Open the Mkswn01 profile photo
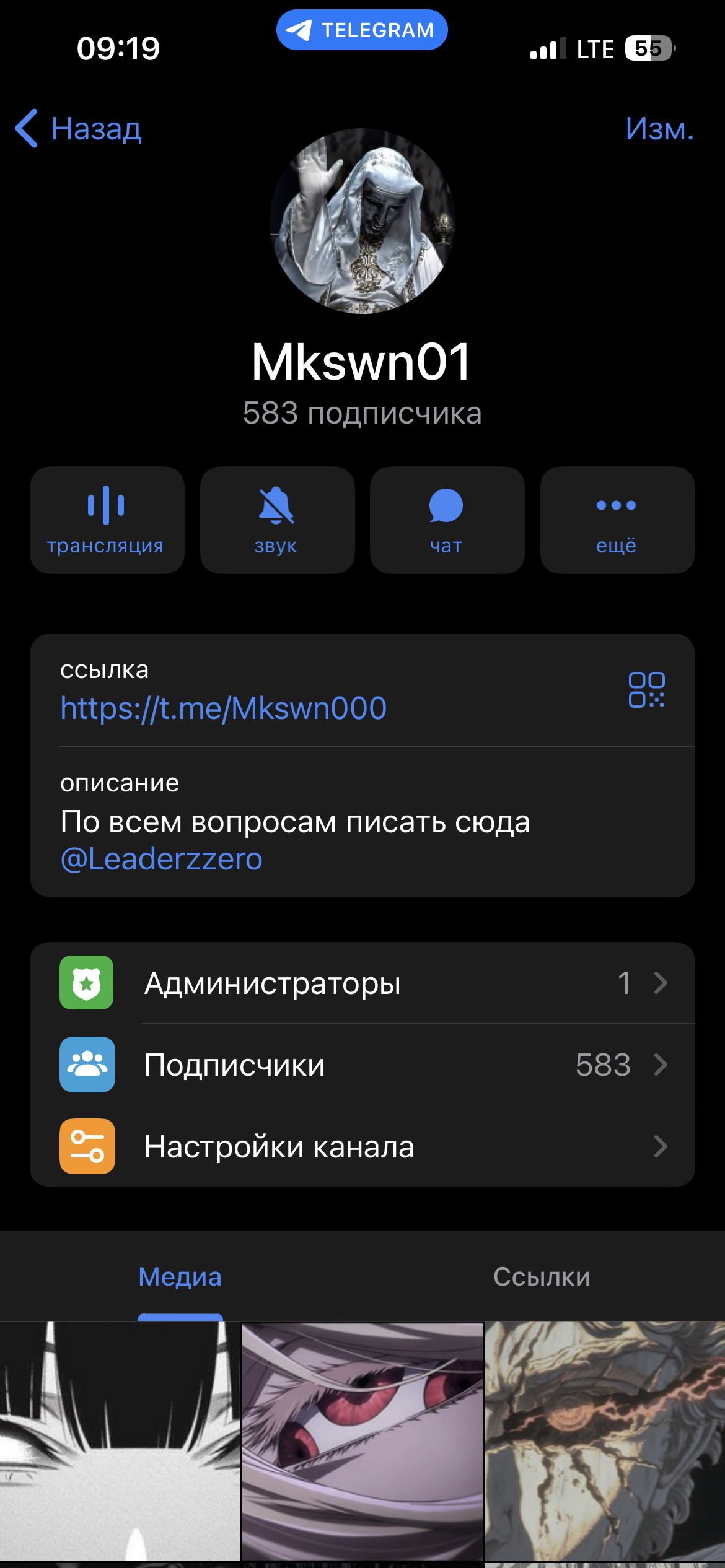Screen dimensions: 725x1568 click(362, 223)
